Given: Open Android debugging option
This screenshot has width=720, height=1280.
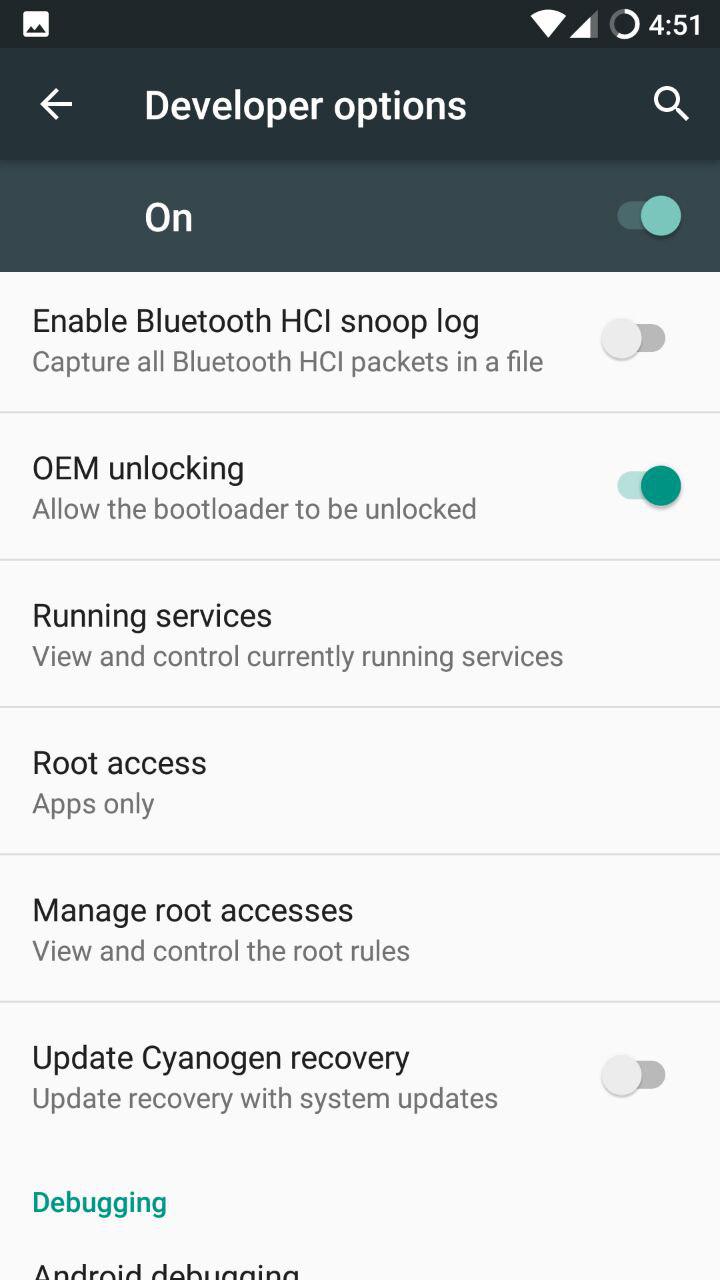Looking at the screenshot, I should pyautogui.click(x=166, y=1270).
